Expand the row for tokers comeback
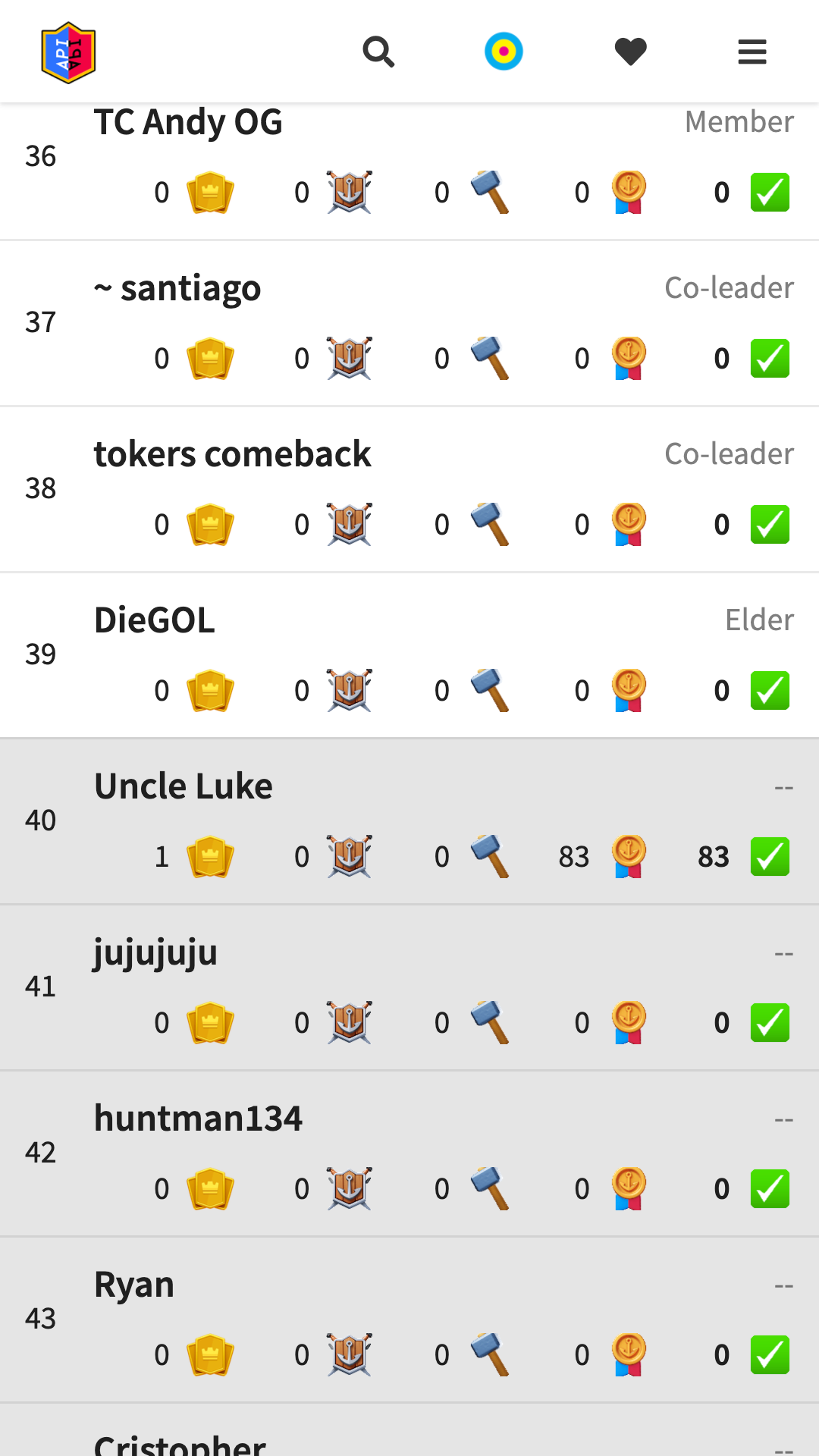The image size is (819, 1456). pyautogui.click(x=232, y=453)
